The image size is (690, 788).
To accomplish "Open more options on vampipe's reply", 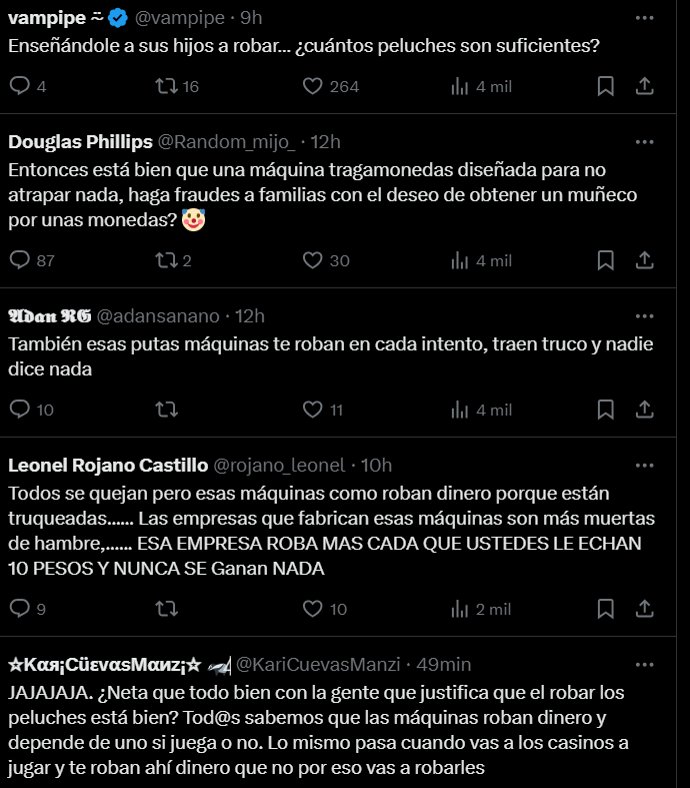I will 645,18.
